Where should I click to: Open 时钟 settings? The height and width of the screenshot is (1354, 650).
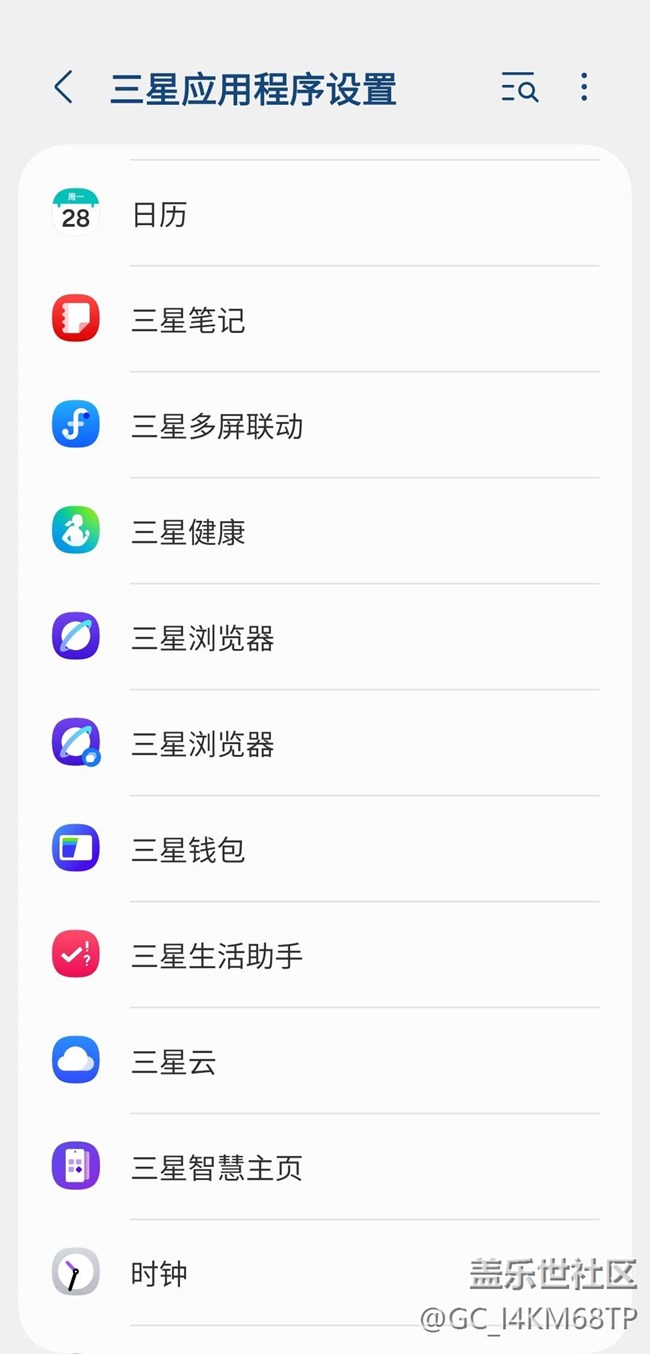(325, 1274)
